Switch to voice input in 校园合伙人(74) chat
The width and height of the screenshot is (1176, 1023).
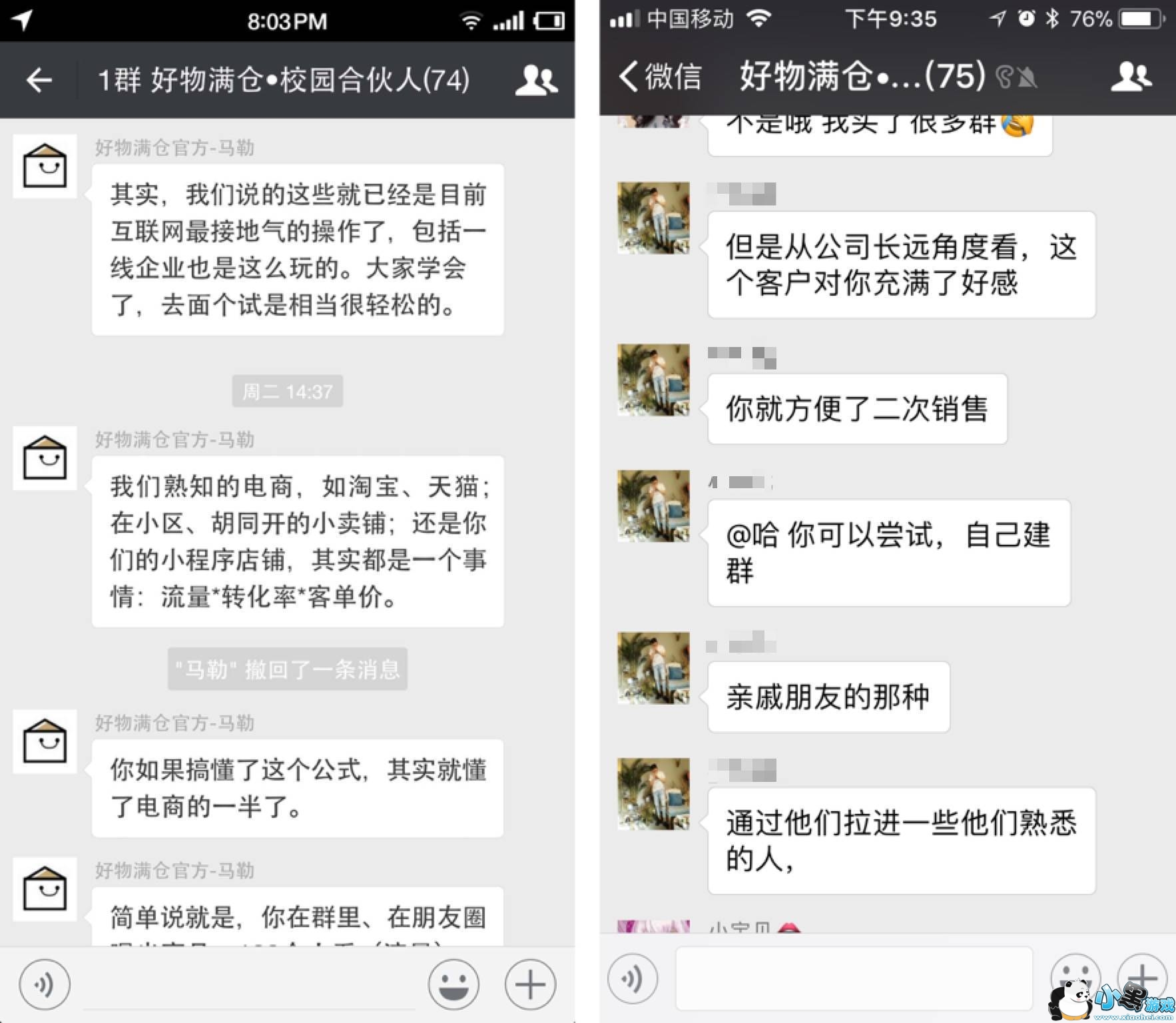tap(45, 984)
